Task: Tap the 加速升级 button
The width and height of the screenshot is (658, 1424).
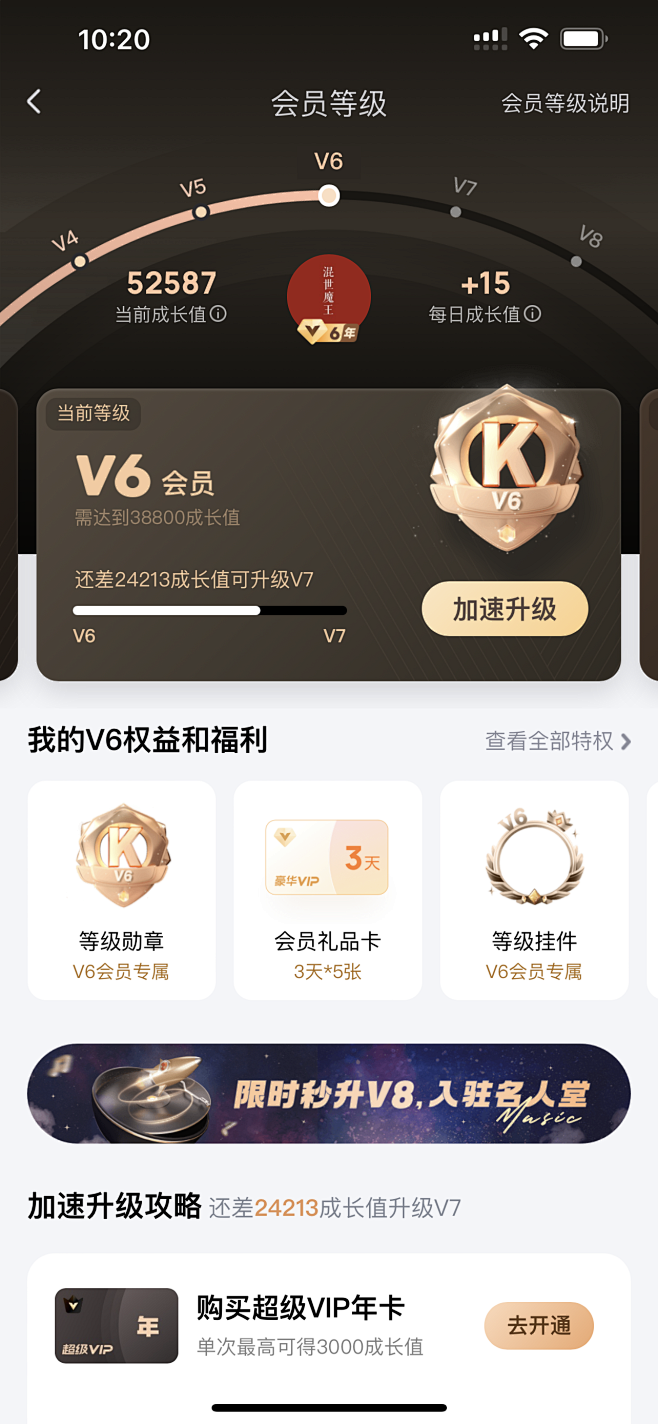Action: (x=505, y=609)
